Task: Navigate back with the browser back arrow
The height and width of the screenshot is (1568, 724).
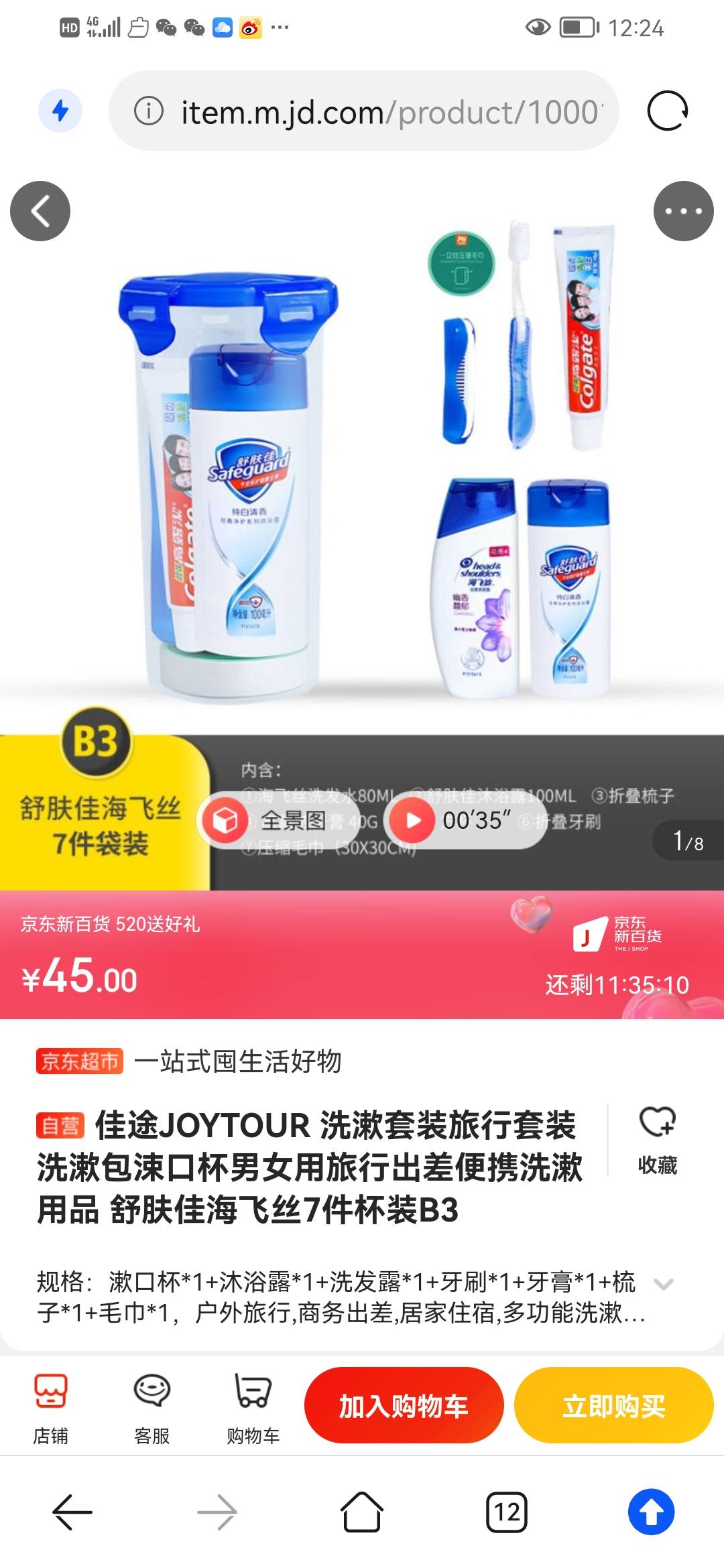Action: tap(72, 1512)
